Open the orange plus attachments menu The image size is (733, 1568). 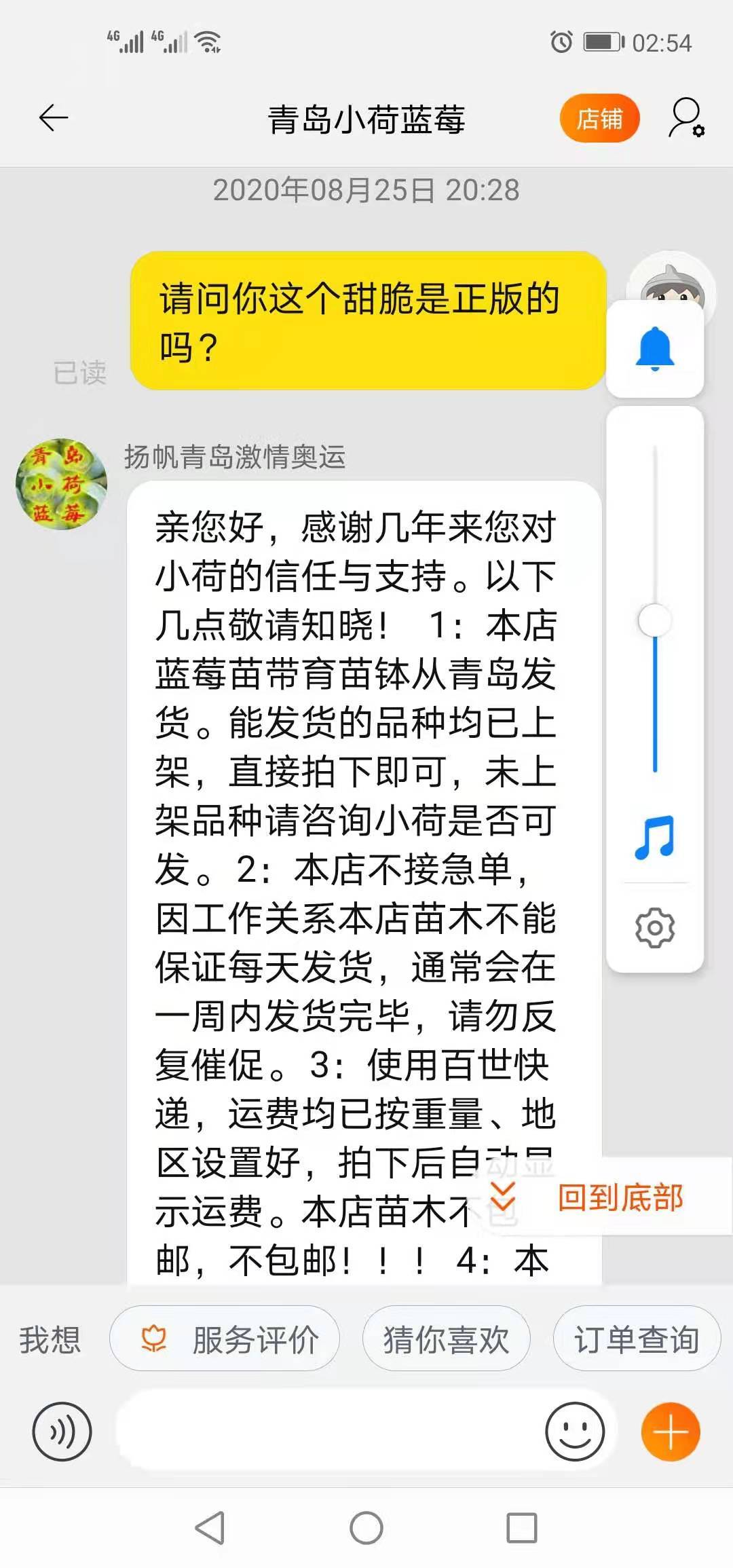click(671, 1432)
